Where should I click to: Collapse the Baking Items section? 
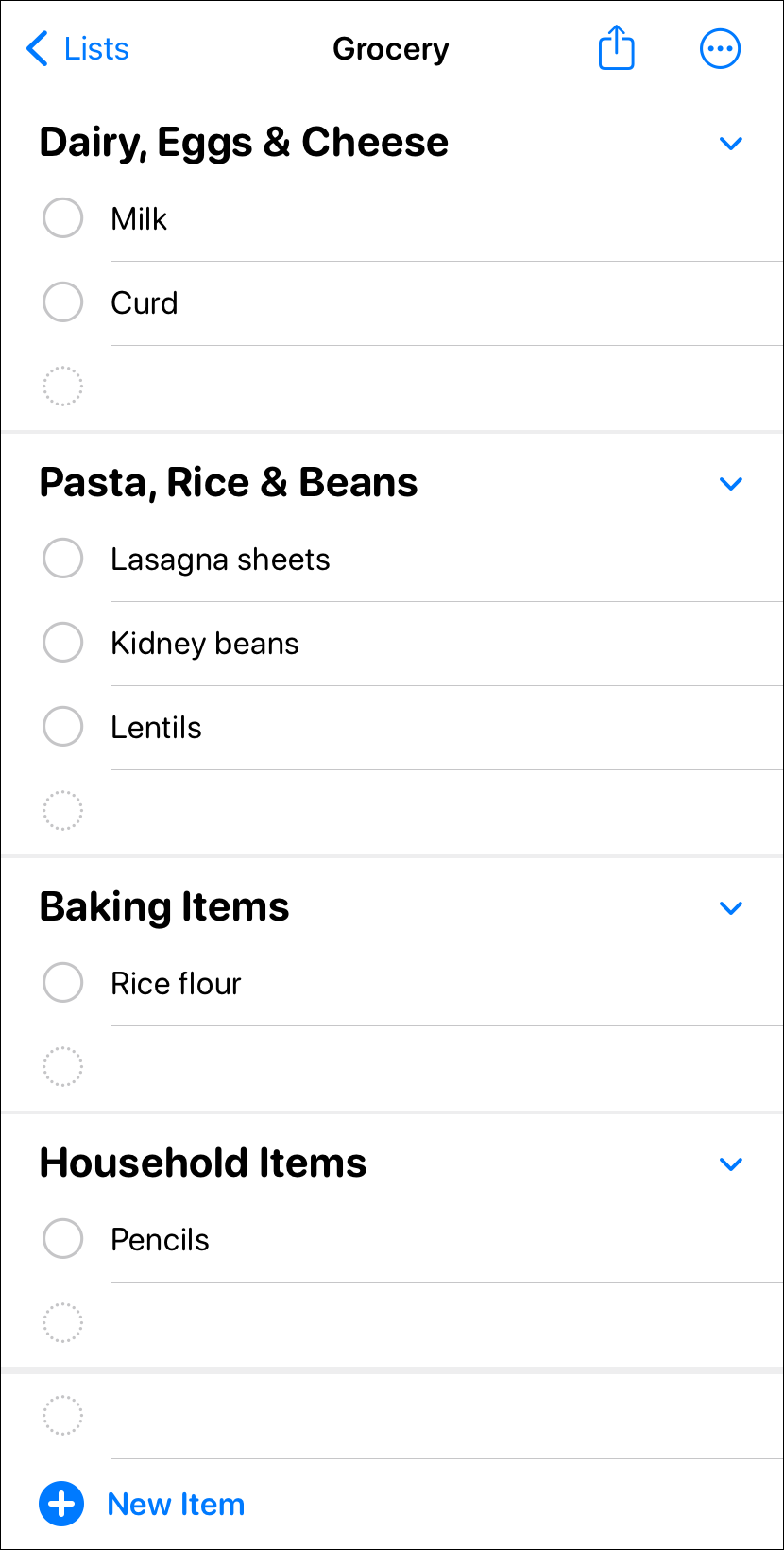[731, 908]
